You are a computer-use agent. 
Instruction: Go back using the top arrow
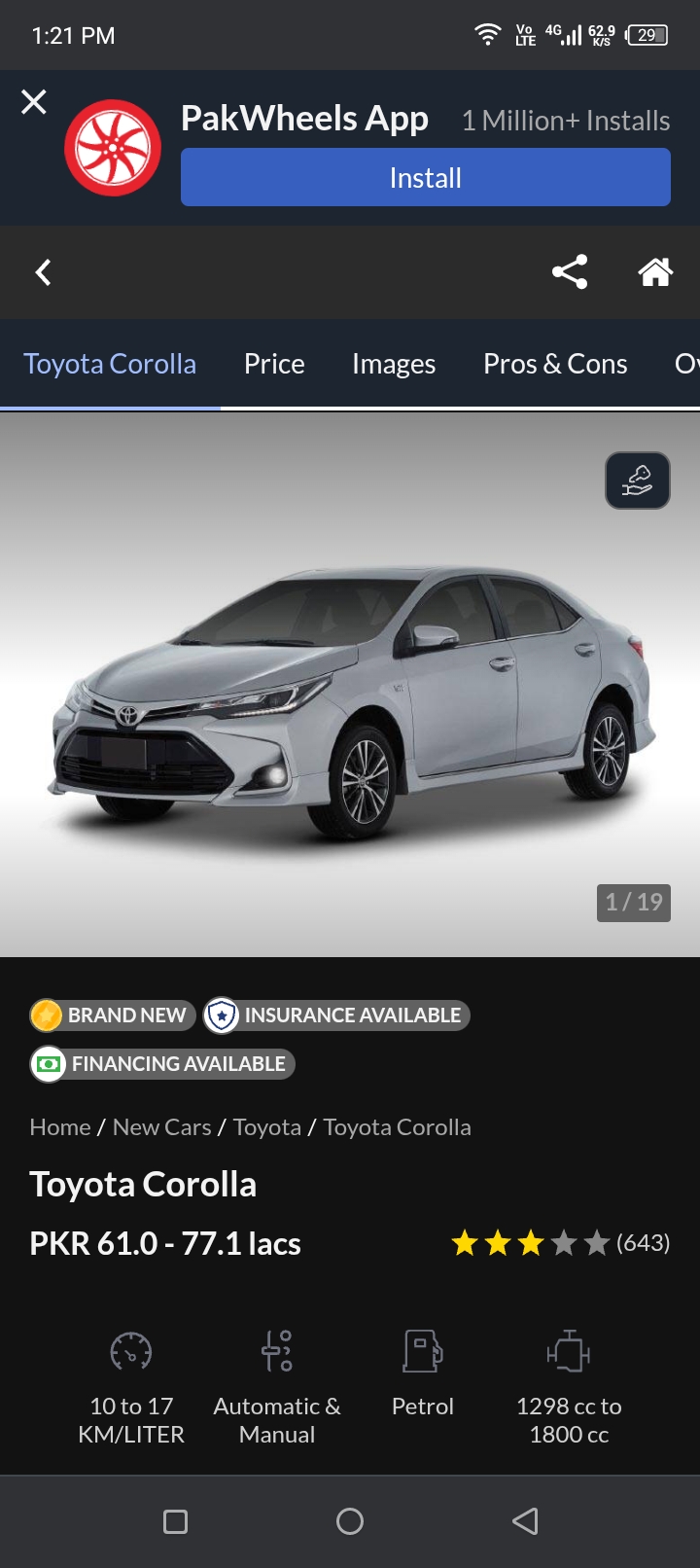(x=43, y=272)
